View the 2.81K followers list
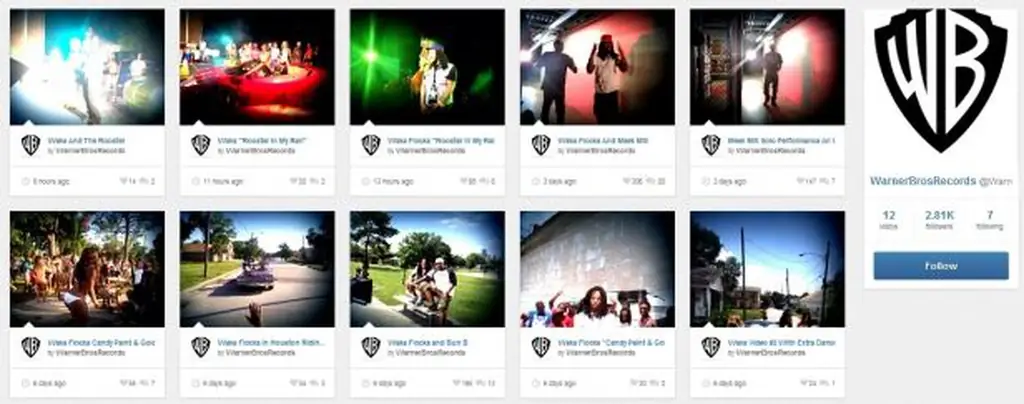1024x404 pixels. coord(940,220)
